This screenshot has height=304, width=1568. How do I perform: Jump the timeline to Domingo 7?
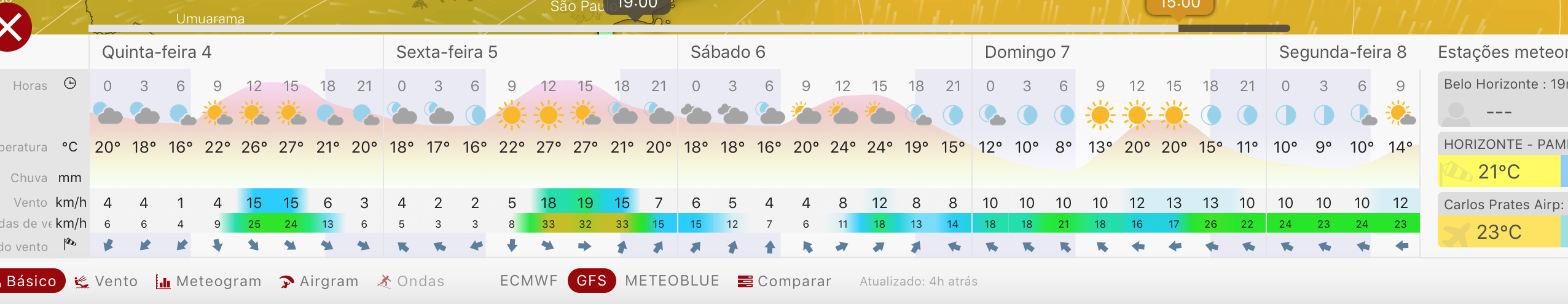click(x=1027, y=52)
